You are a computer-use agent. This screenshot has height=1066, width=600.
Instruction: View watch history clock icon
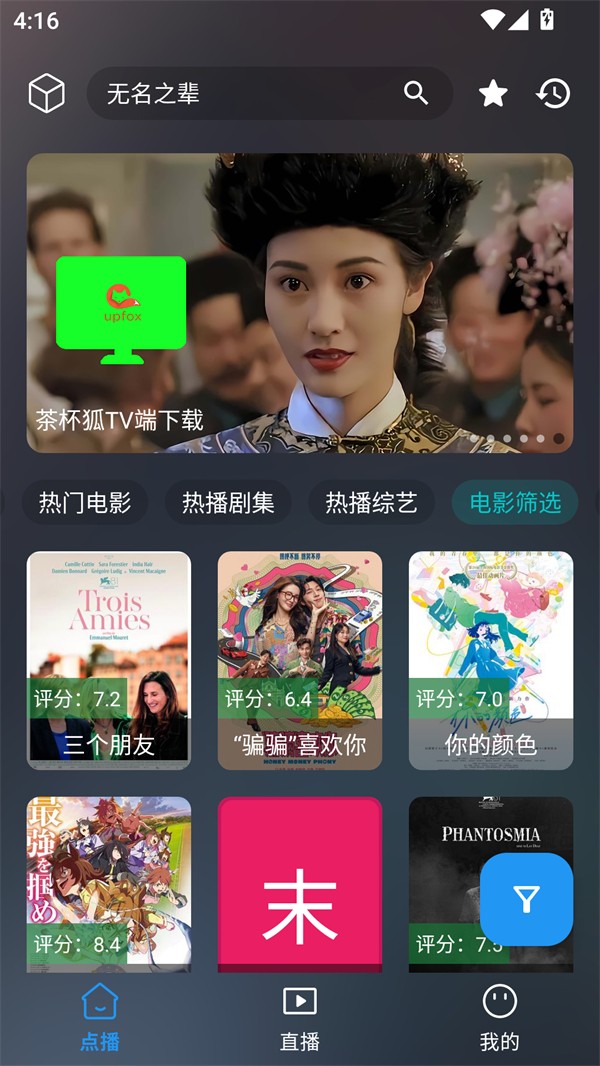click(x=553, y=94)
